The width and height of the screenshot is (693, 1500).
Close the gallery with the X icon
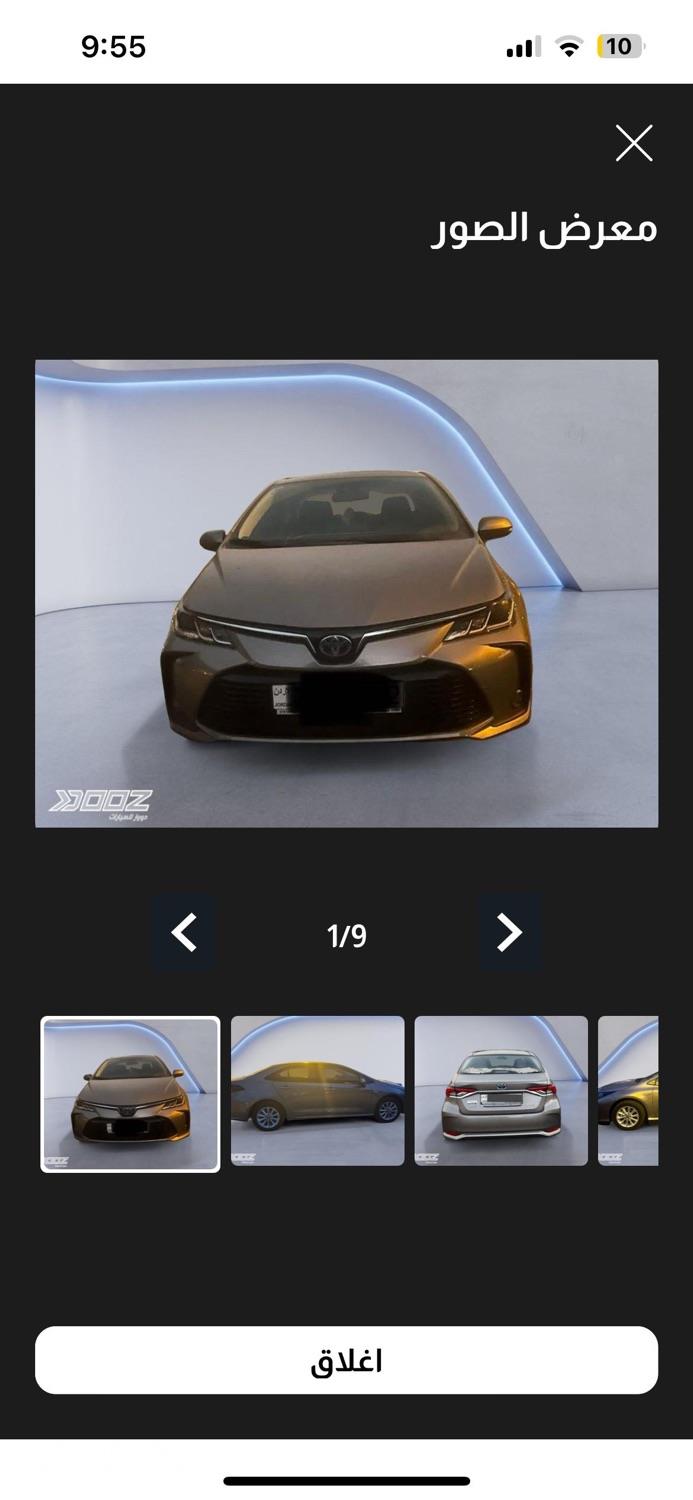coord(634,144)
